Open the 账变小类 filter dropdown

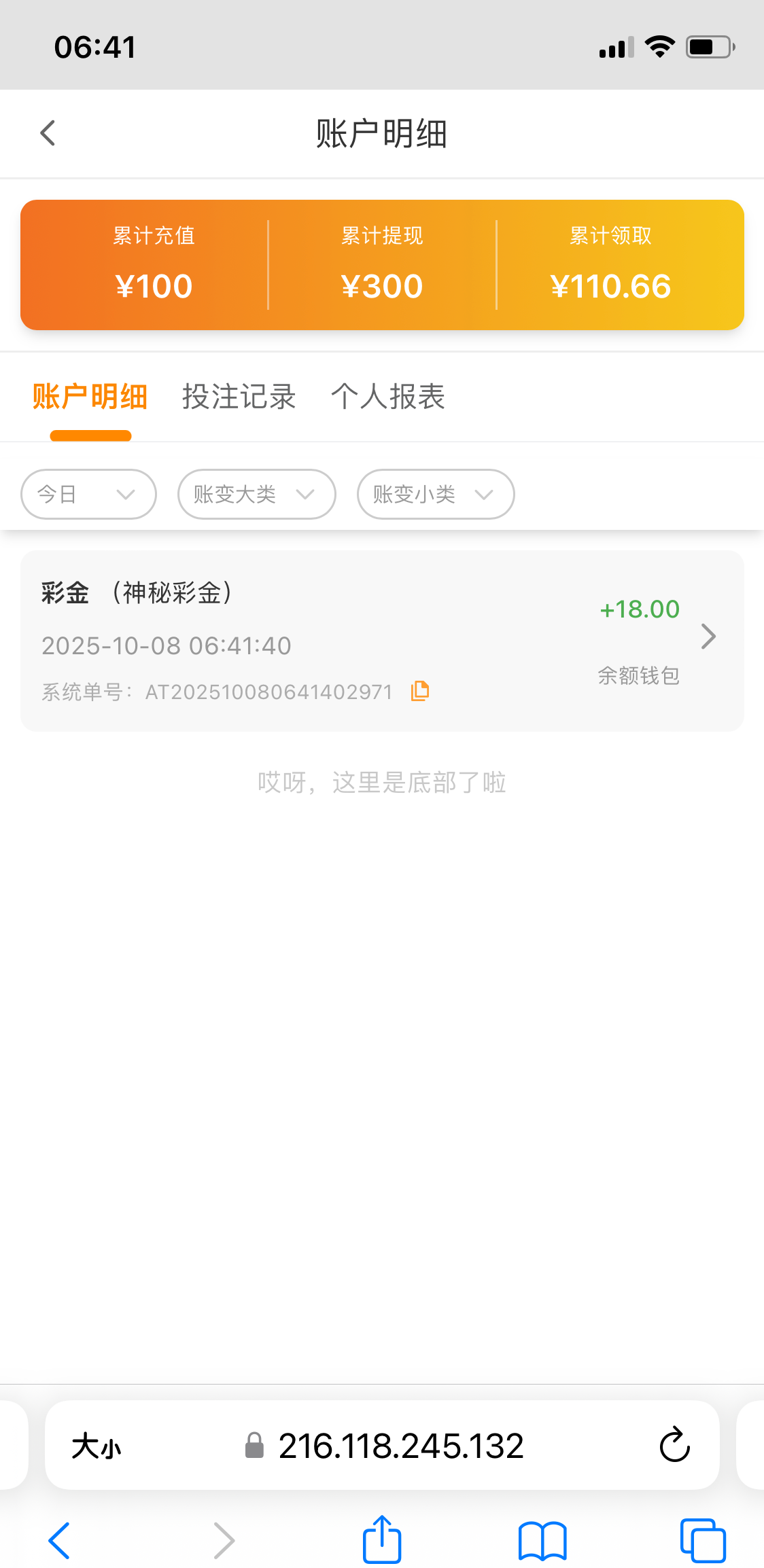tap(435, 495)
